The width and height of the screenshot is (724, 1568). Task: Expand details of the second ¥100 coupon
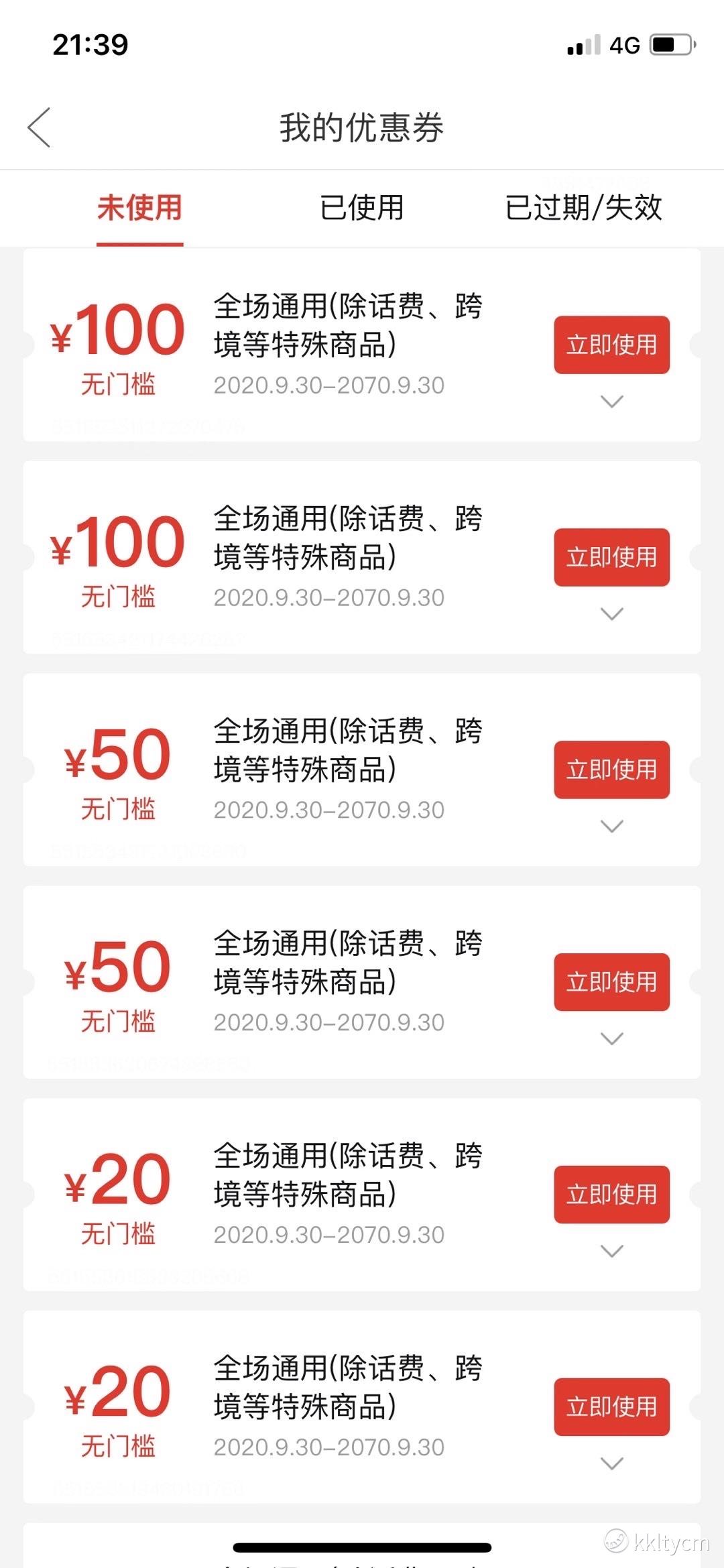click(x=612, y=614)
